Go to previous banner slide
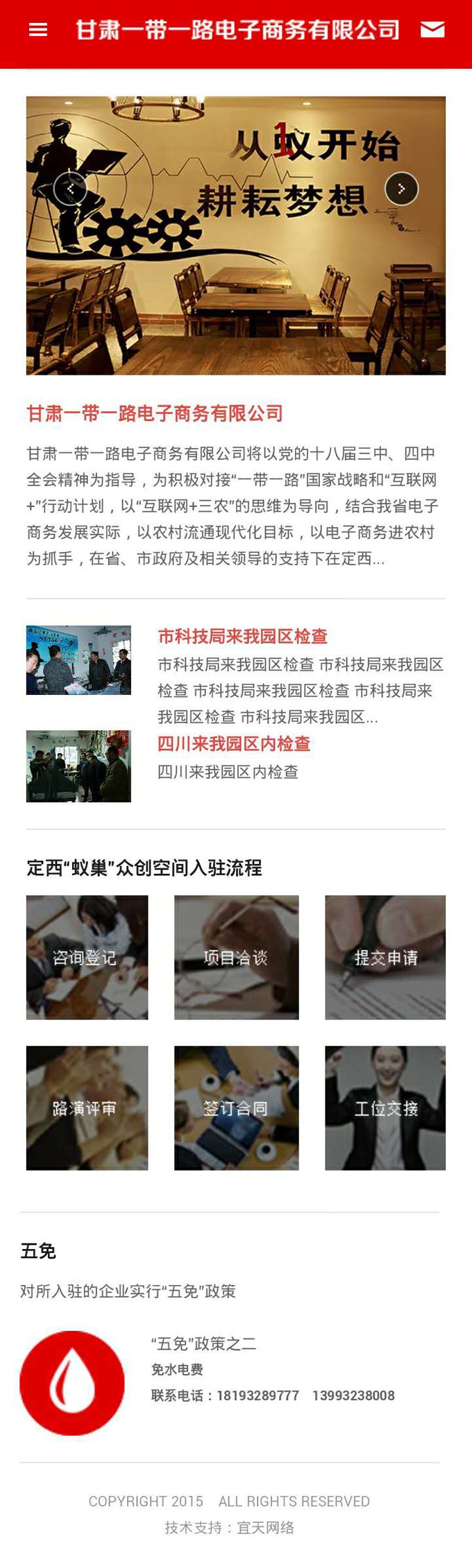This screenshot has width=472, height=1568. tap(70, 189)
